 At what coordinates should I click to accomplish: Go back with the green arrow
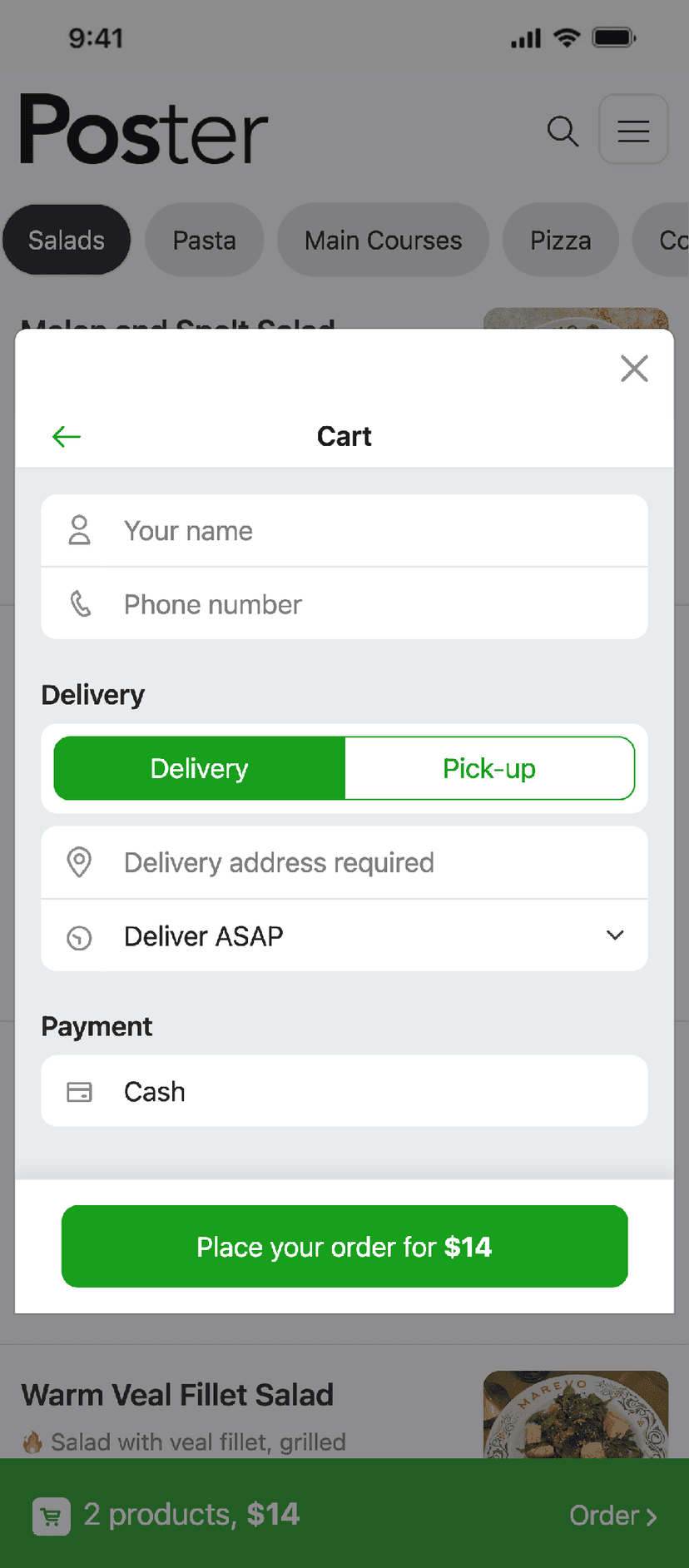[67, 436]
